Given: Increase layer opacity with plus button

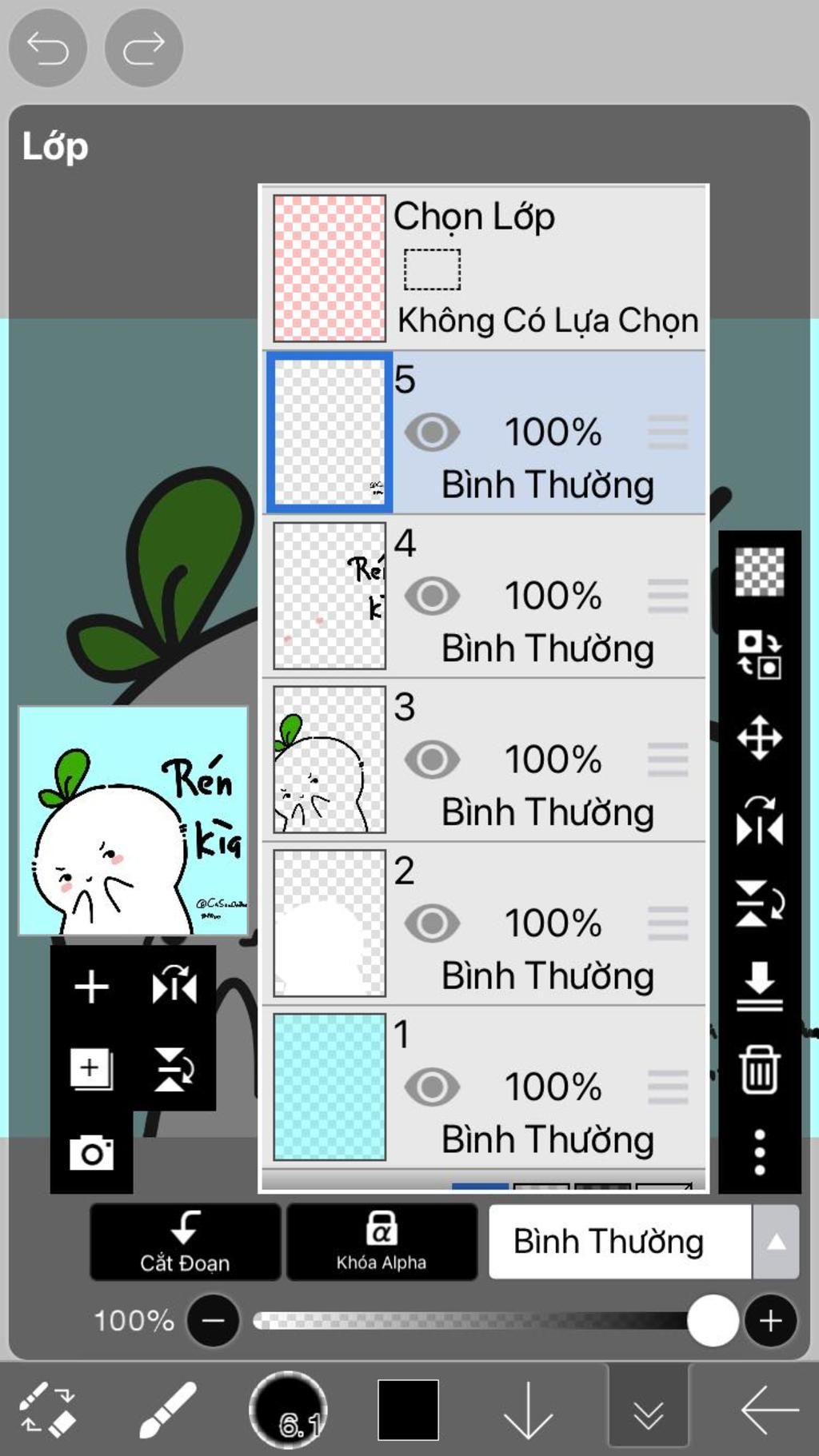Looking at the screenshot, I should click(770, 1320).
